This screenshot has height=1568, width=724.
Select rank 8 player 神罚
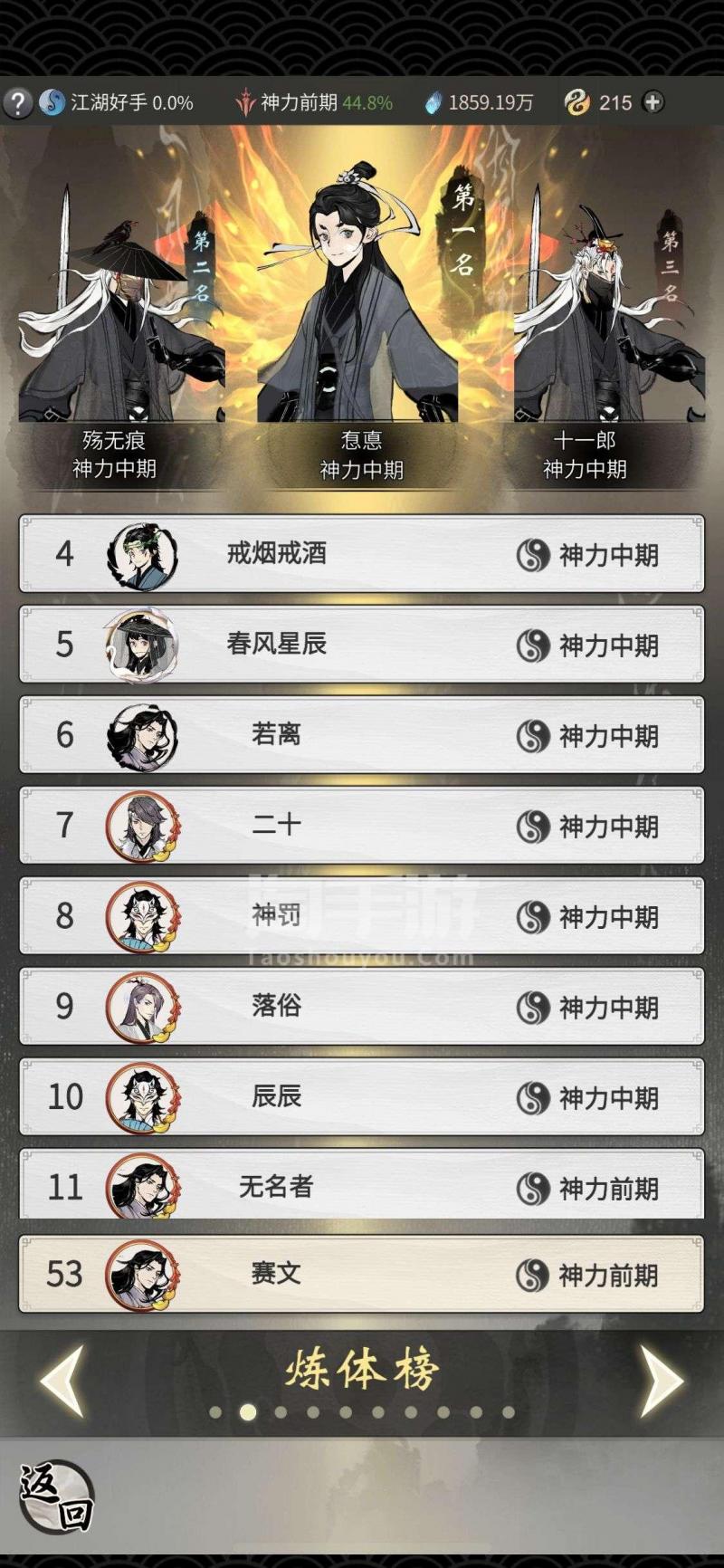coord(362,916)
